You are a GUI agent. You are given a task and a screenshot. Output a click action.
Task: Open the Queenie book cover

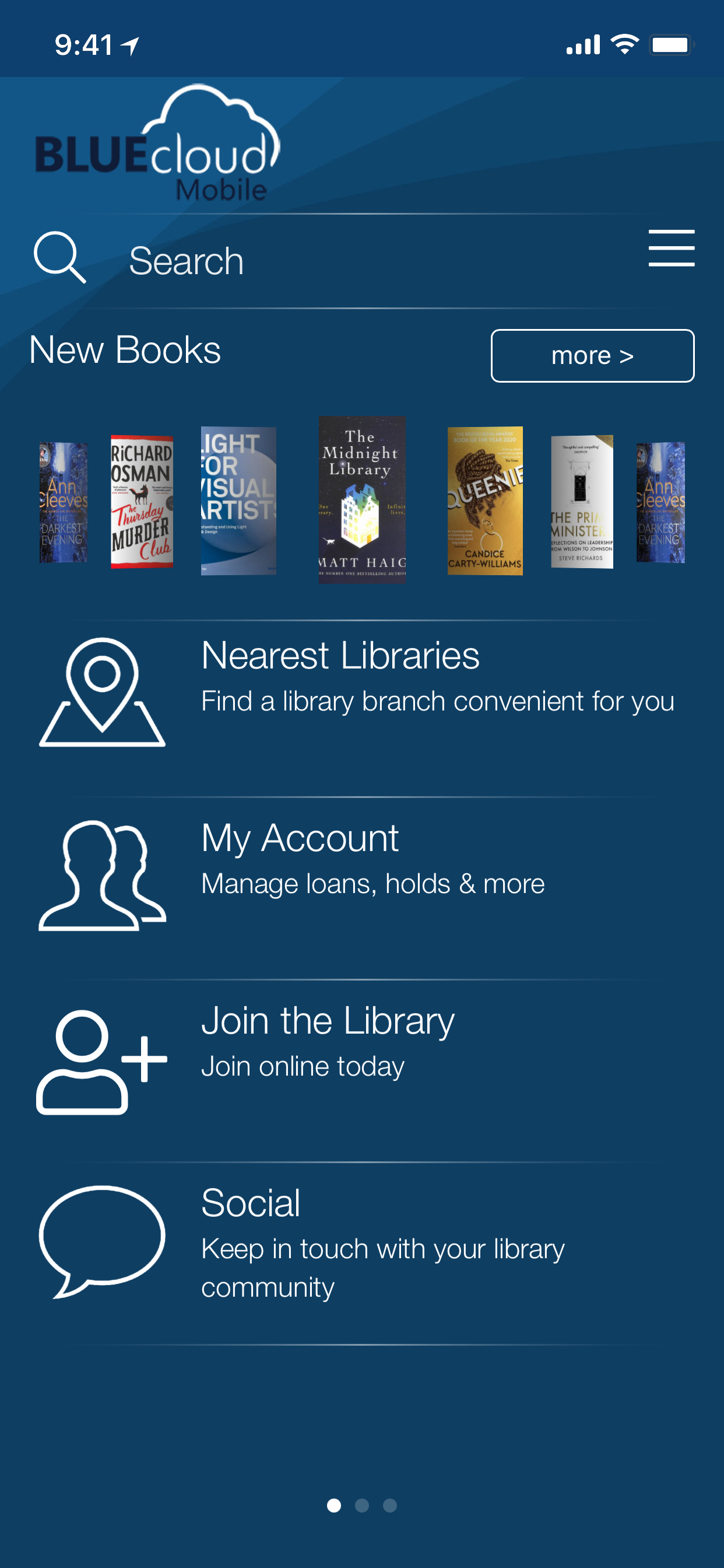pos(485,501)
